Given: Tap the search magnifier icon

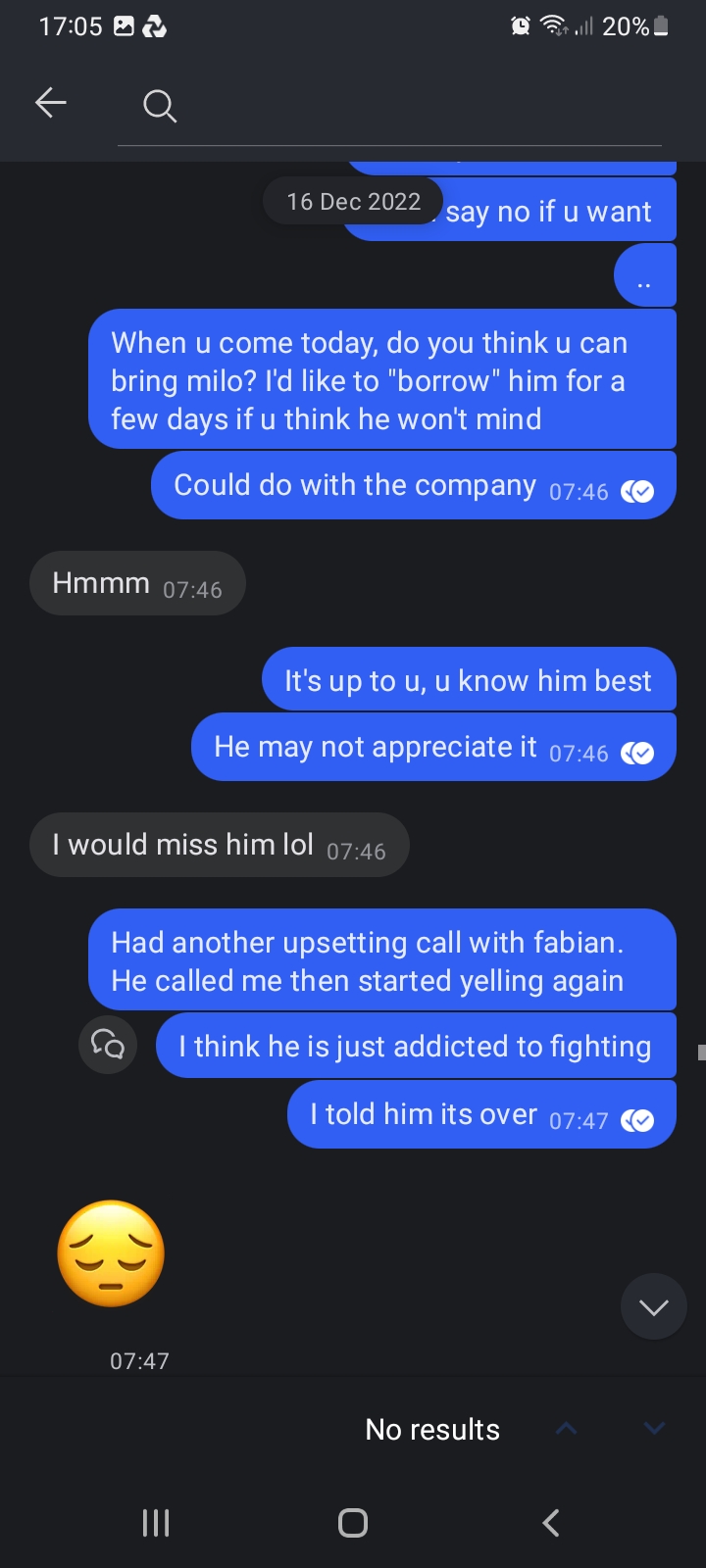Looking at the screenshot, I should click(x=159, y=105).
